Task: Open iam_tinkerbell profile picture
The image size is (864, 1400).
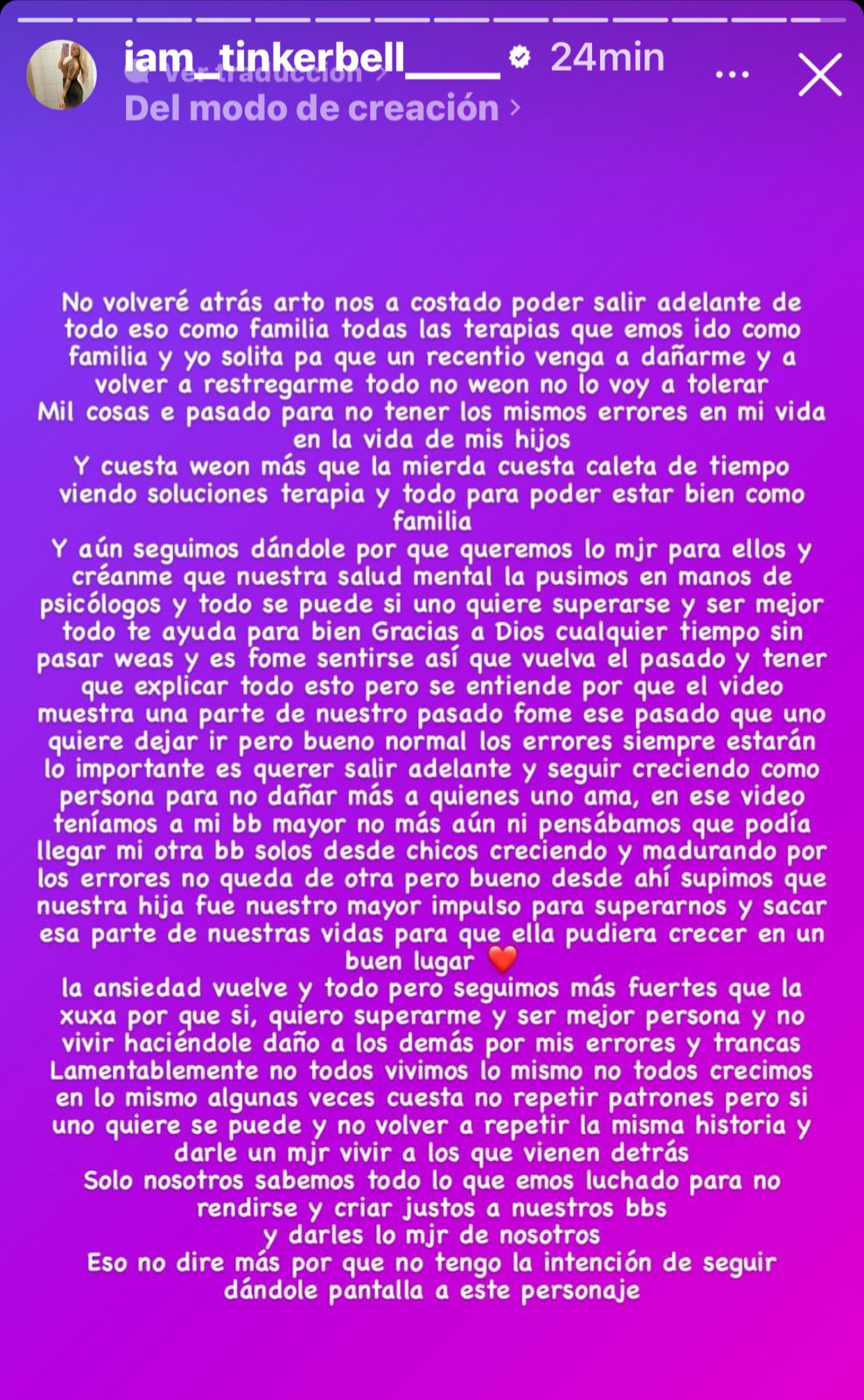Action: (61, 75)
